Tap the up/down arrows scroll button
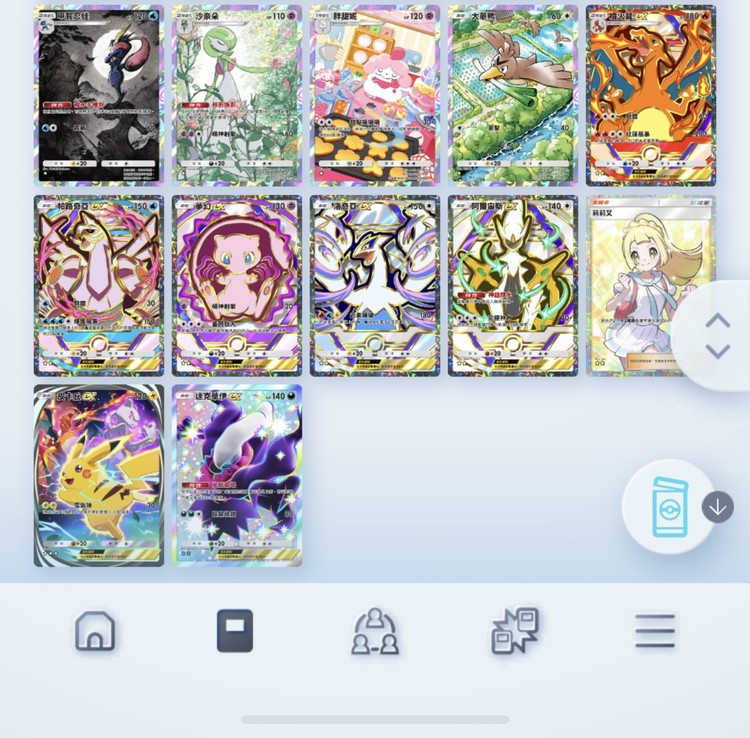The image size is (750, 738). [717, 336]
